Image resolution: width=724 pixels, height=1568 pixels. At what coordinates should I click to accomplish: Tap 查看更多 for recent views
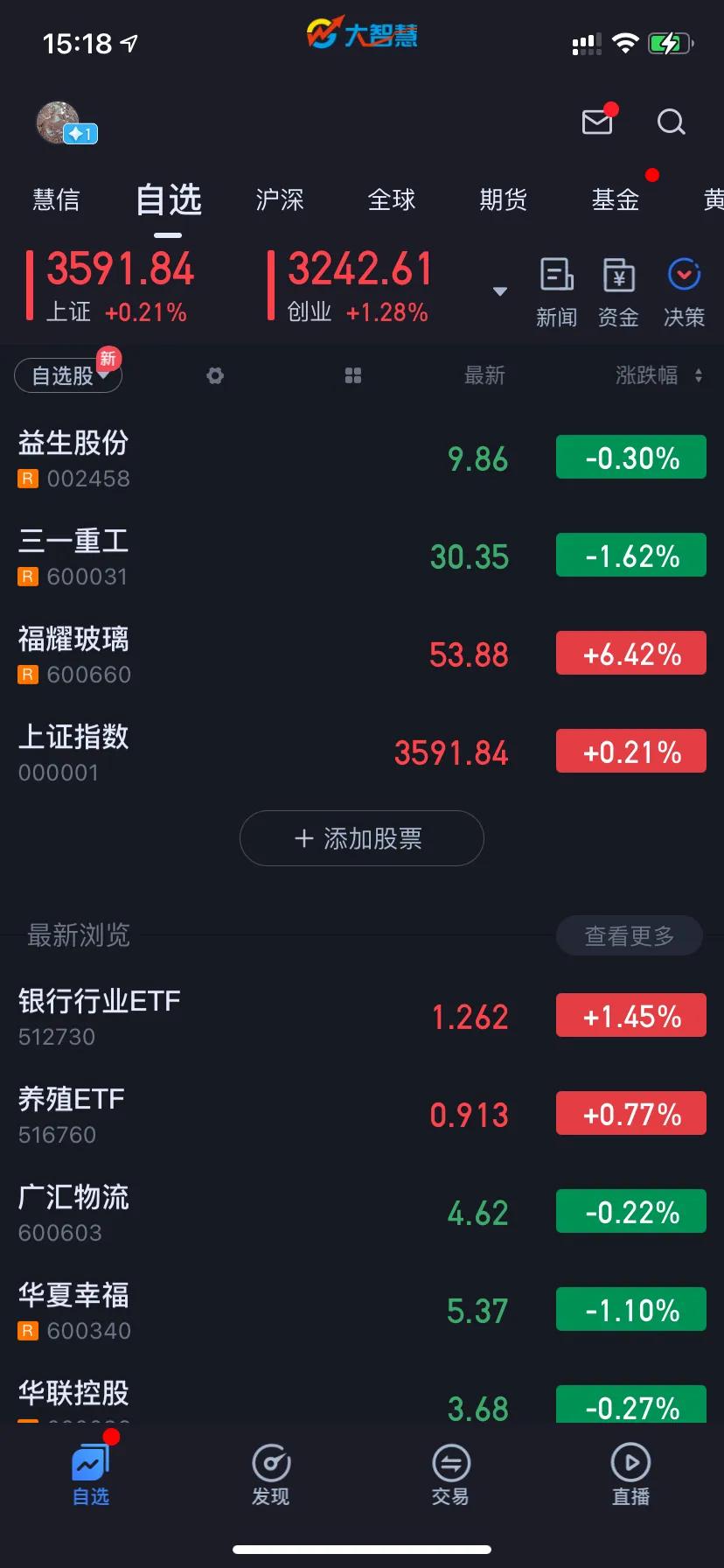pyautogui.click(x=630, y=936)
